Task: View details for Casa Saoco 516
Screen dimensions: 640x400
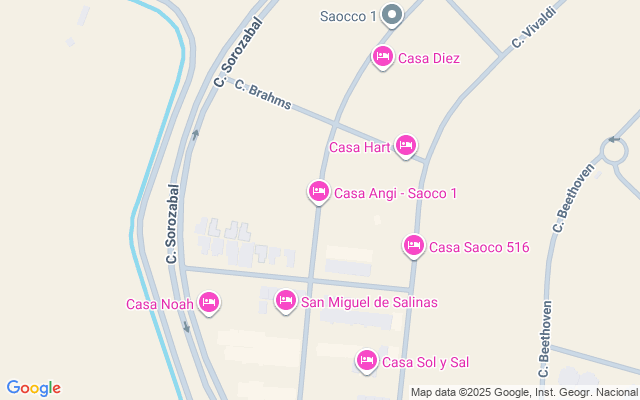Action: (x=413, y=245)
